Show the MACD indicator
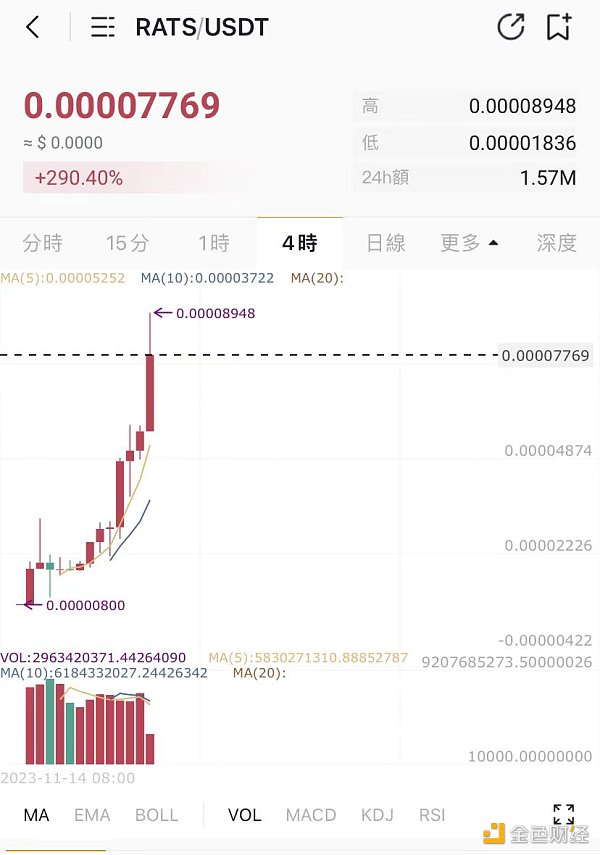 [311, 815]
